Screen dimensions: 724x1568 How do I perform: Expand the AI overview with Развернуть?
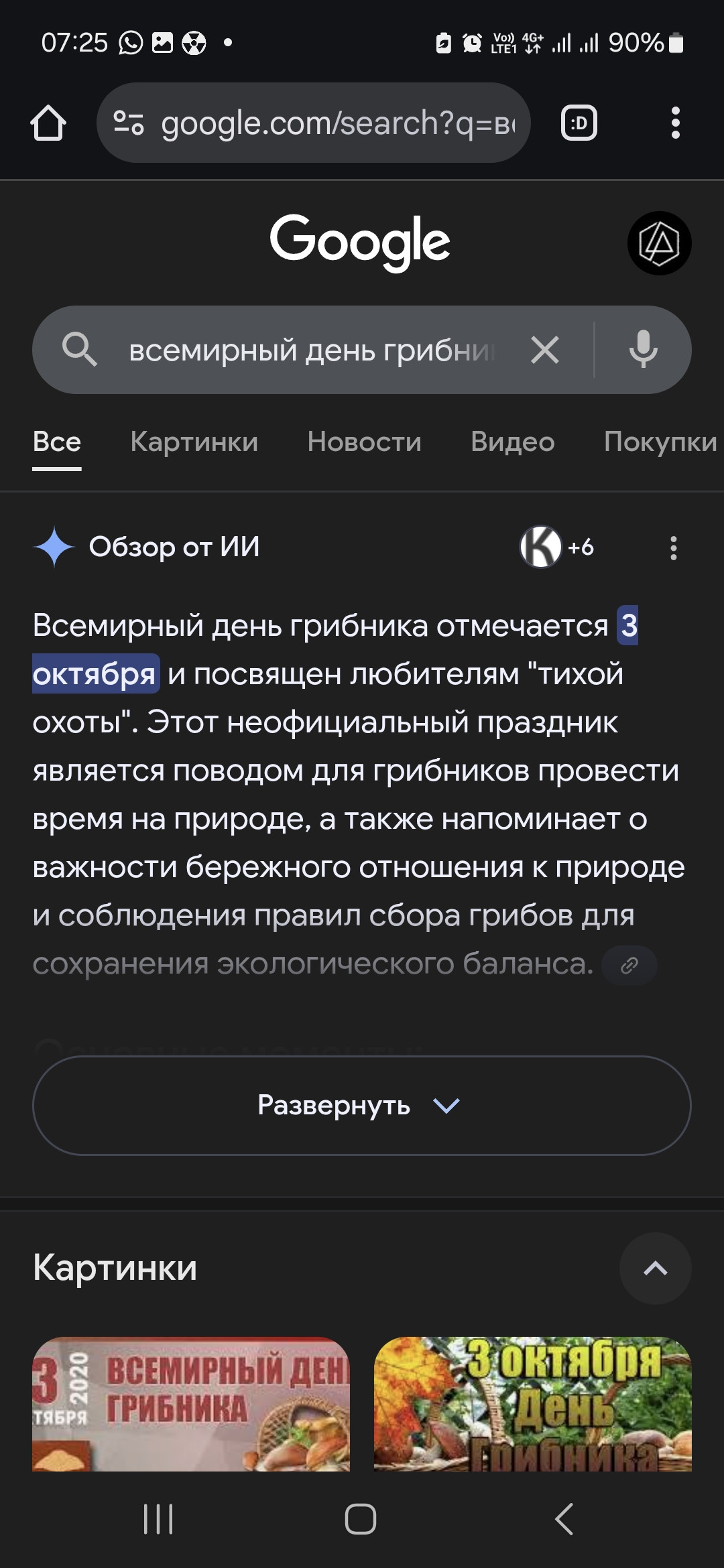pyautogui.click(x=361, y=1105)
